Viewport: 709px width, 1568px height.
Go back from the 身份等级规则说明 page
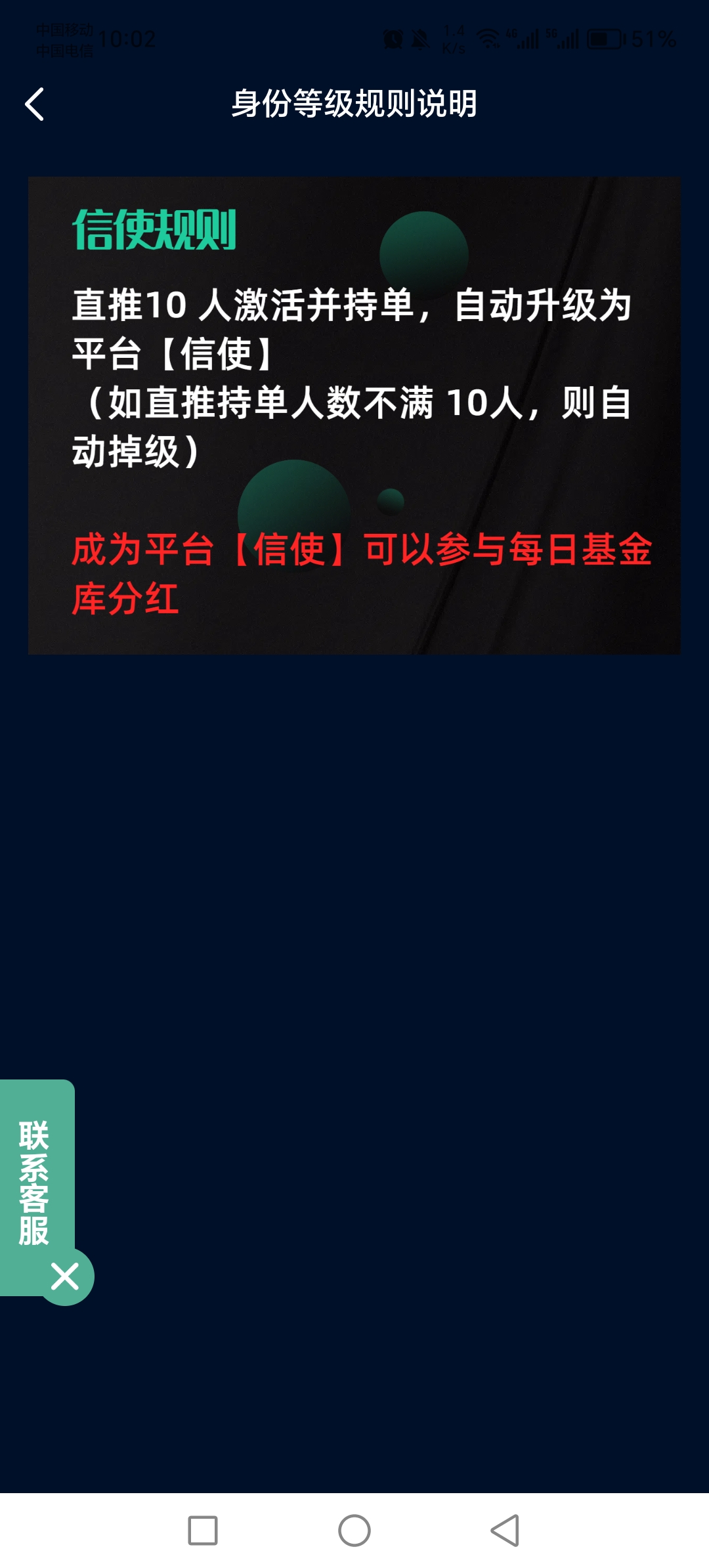(x=35, y=104)
